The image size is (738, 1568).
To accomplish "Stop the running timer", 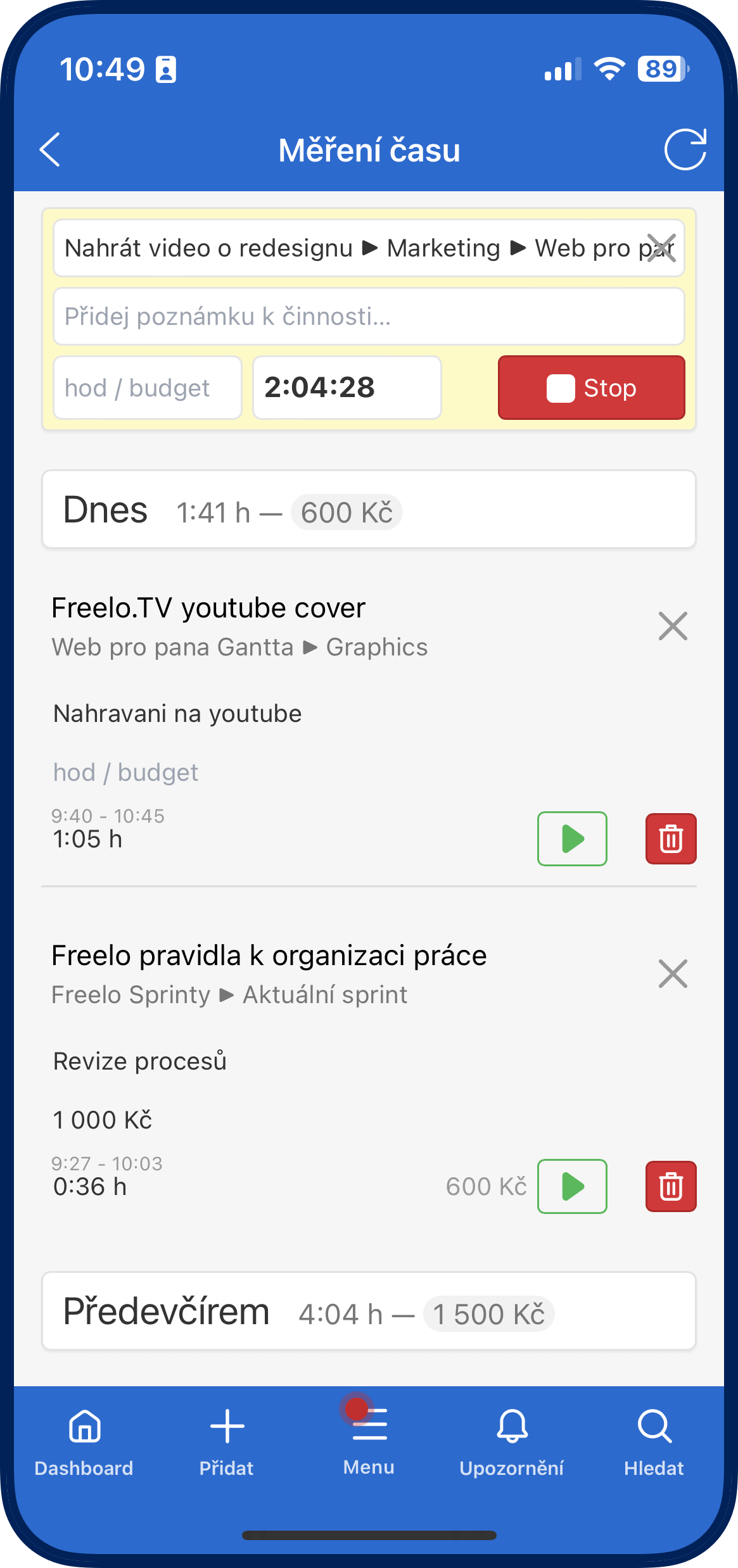I will coord(591,388).
